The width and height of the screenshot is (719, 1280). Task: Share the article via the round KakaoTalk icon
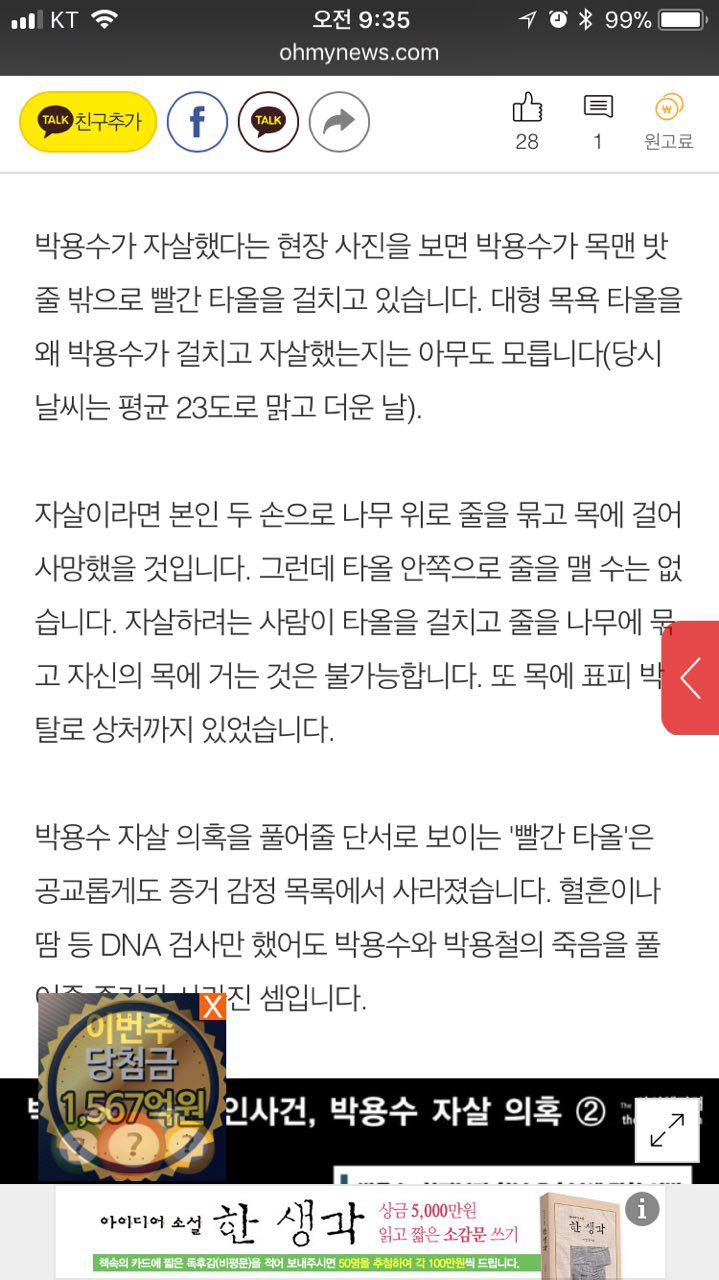click(268, 122)
